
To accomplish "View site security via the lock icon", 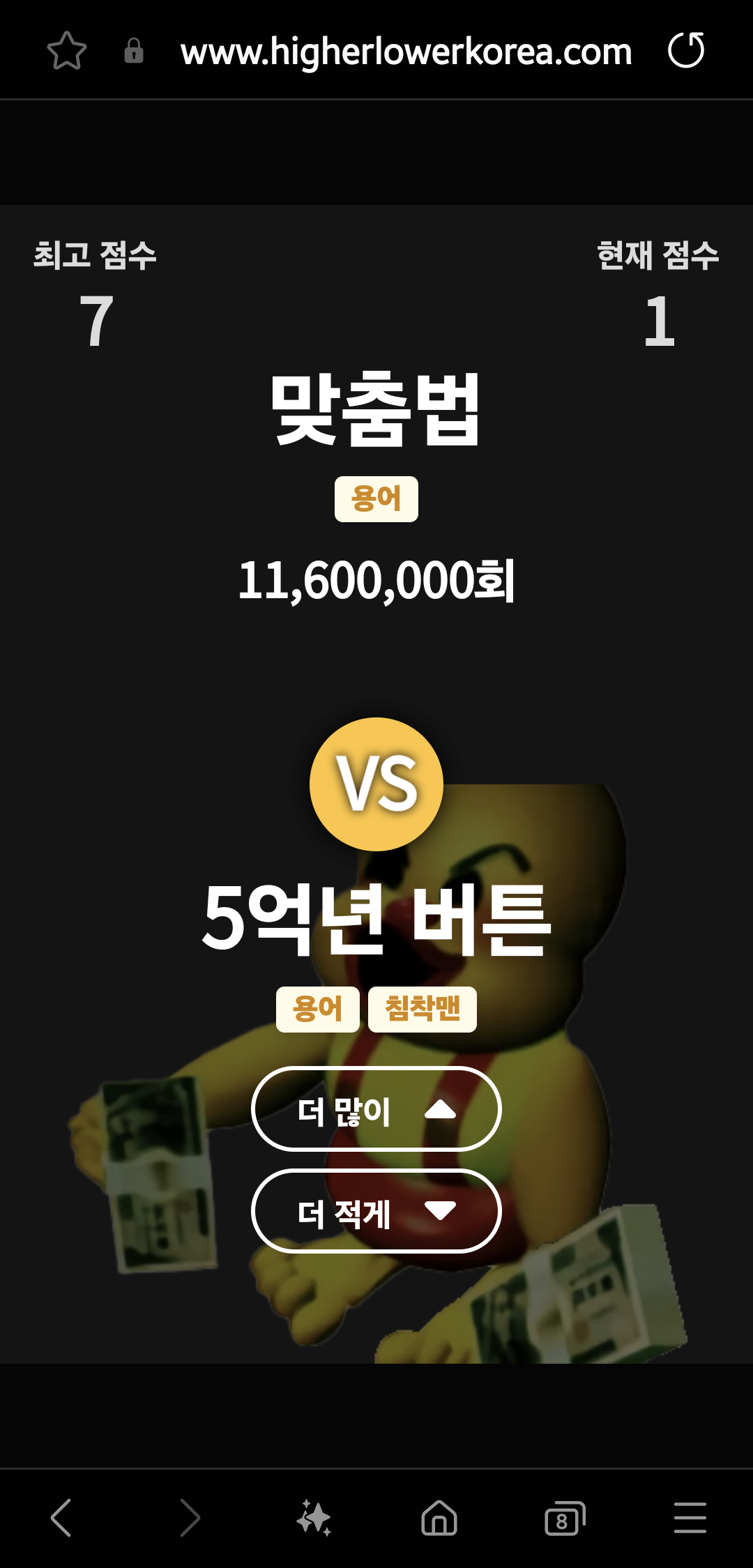I will click(134, 51).
